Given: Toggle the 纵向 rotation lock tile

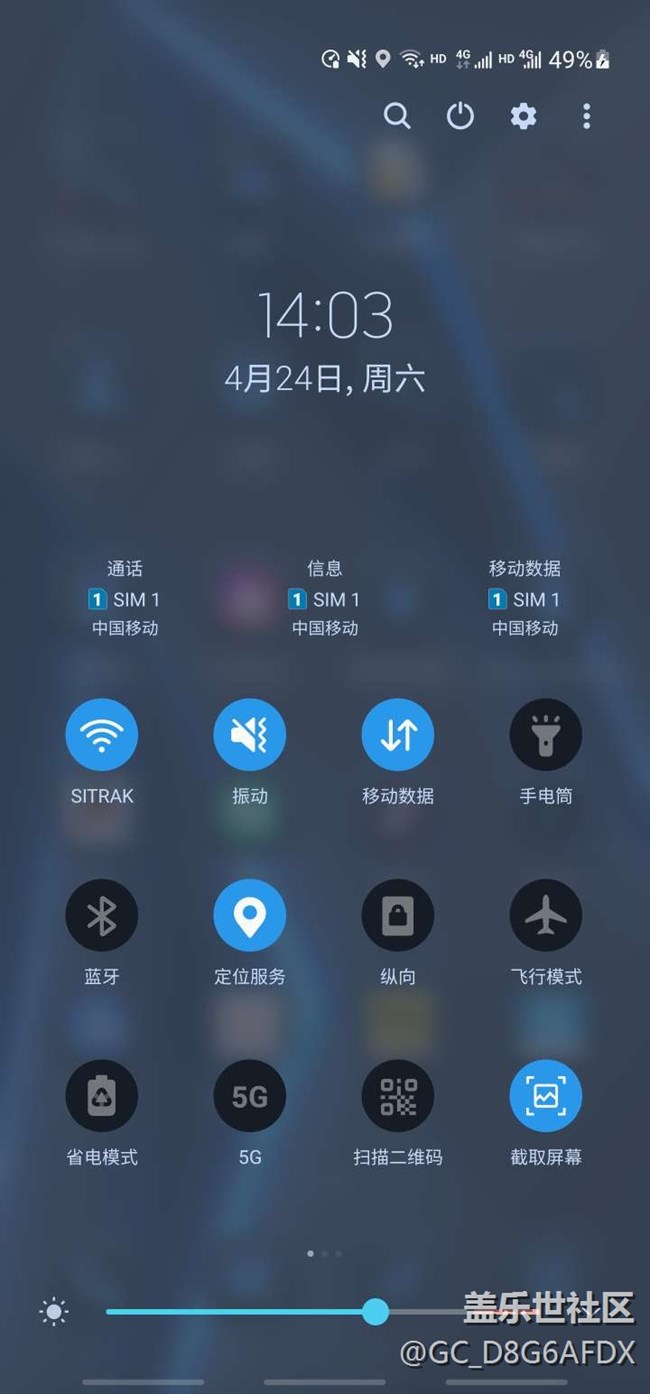Looking at the screenshot, I should click(397, 915).
